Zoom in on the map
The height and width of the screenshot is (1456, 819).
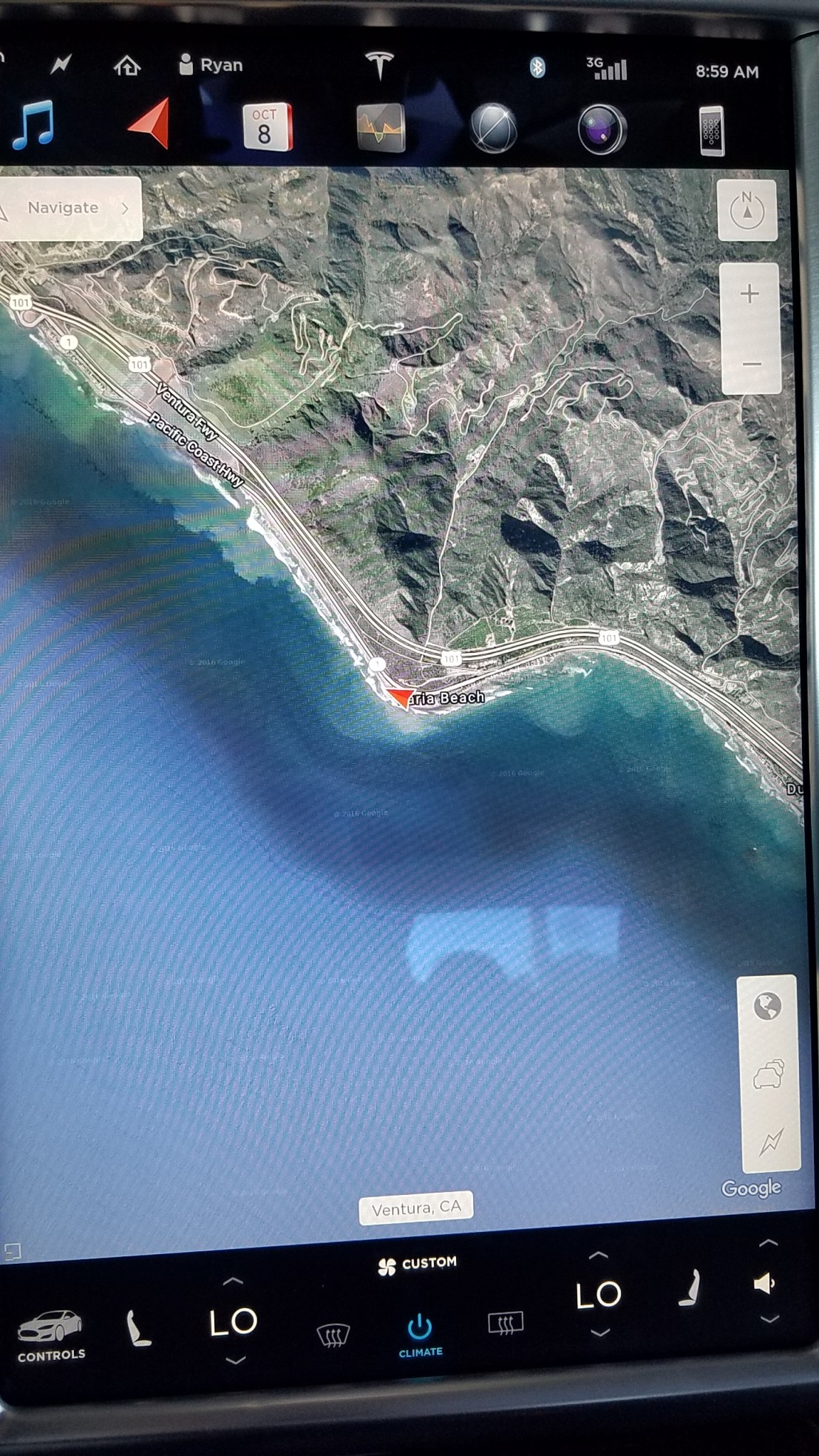pos(750,294)
